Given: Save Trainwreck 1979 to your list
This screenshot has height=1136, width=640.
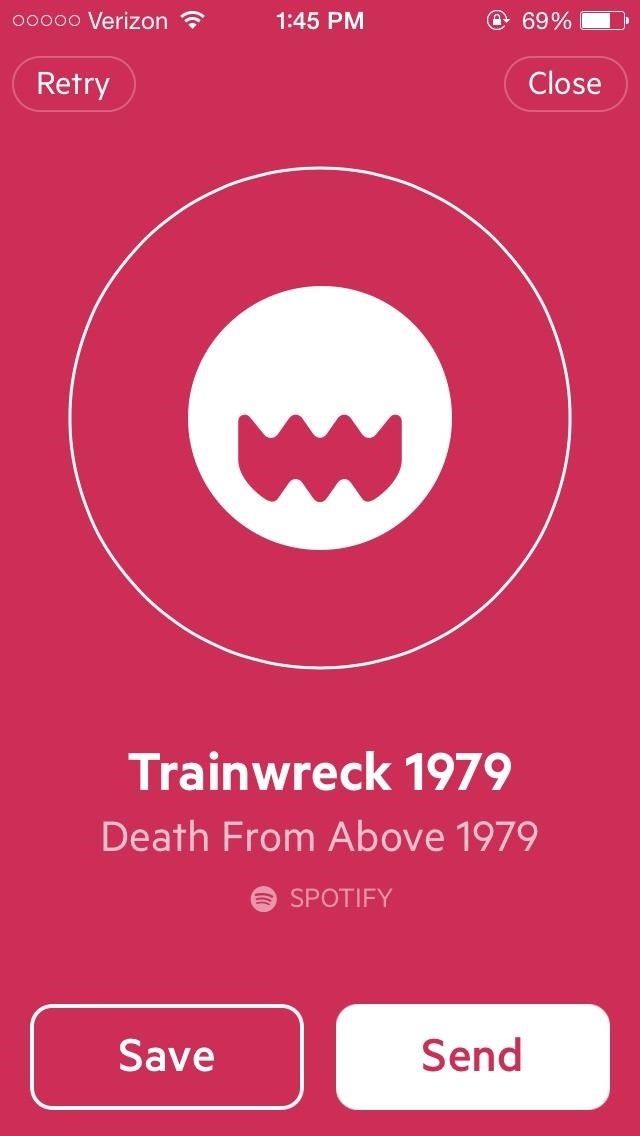Looking at the screenshot, I should click(x=166, y=1056).
